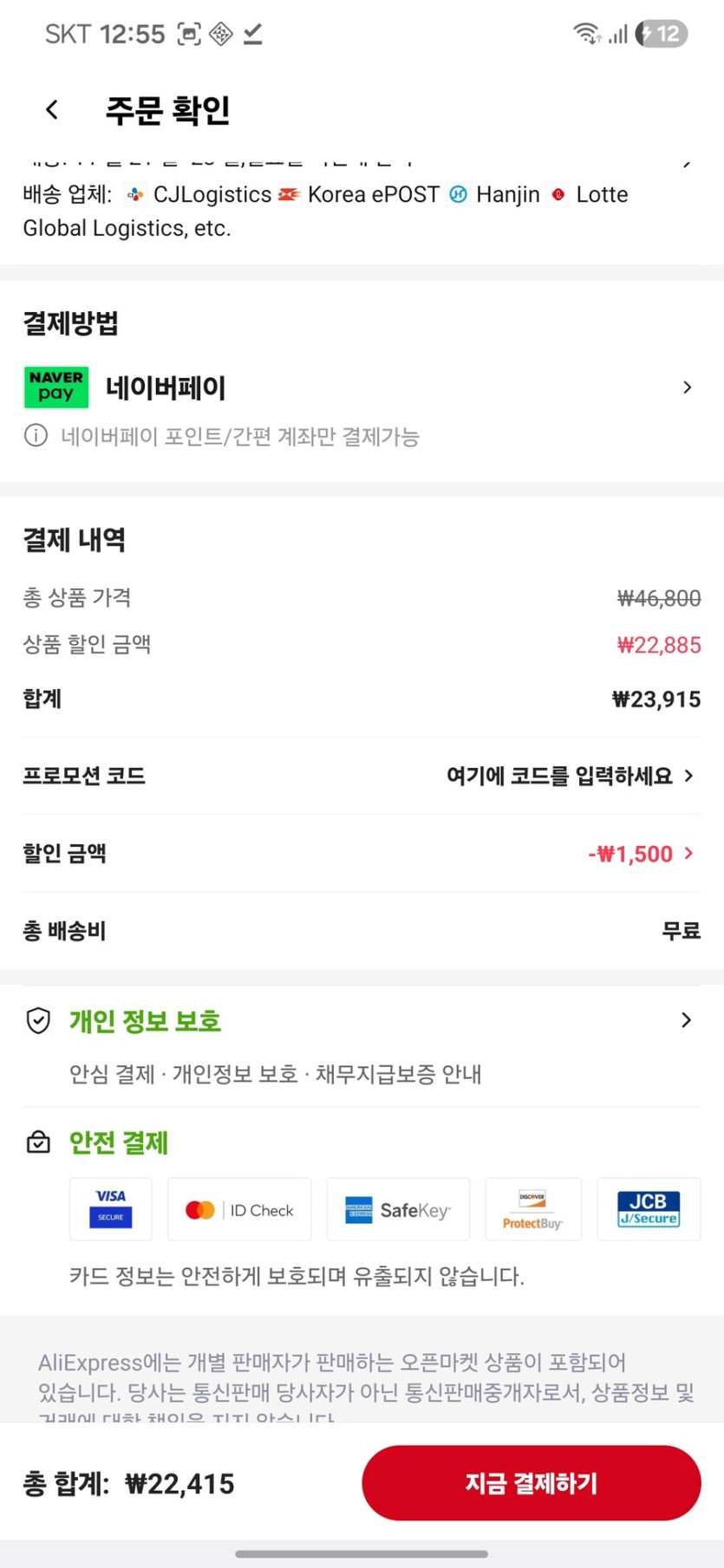Select the Mastercard ID Check badge
This screenshot has width=724, height=1568.
(239, 1209)
